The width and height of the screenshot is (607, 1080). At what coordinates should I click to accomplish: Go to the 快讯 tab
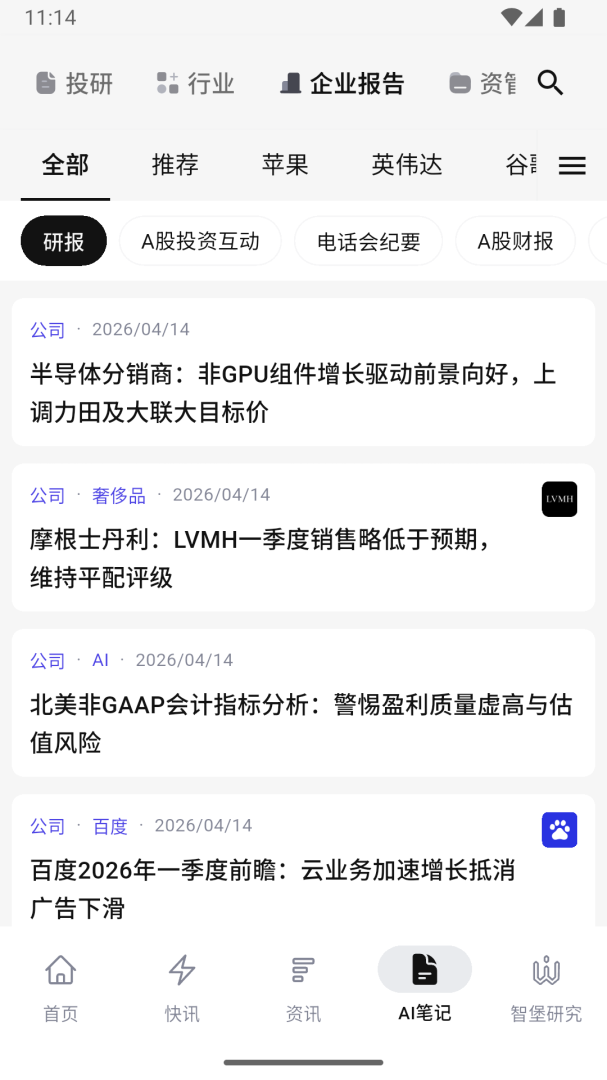[x=182, y=988]
